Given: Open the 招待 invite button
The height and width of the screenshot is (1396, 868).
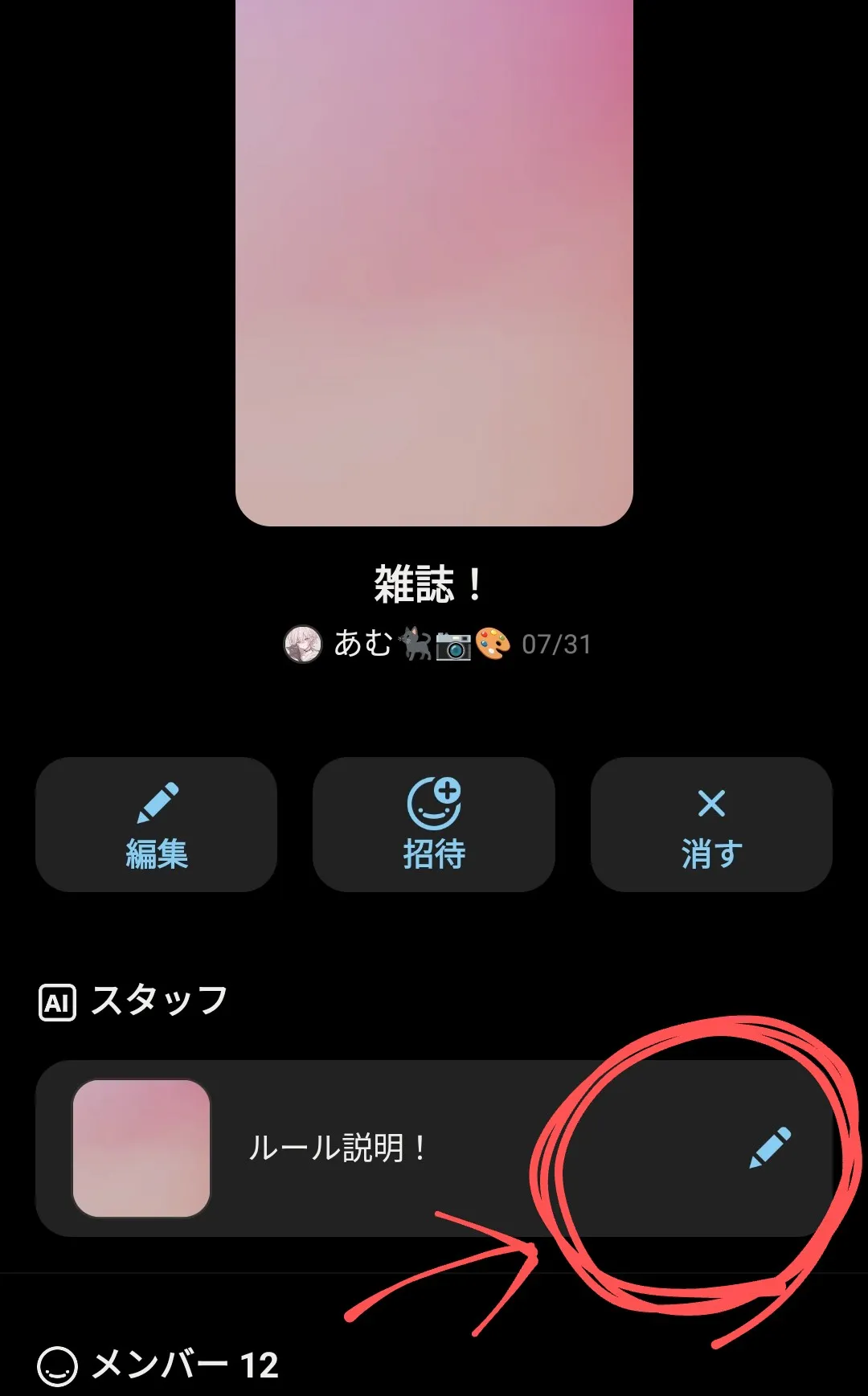Looking at the screenshot, I should (434, 825).
